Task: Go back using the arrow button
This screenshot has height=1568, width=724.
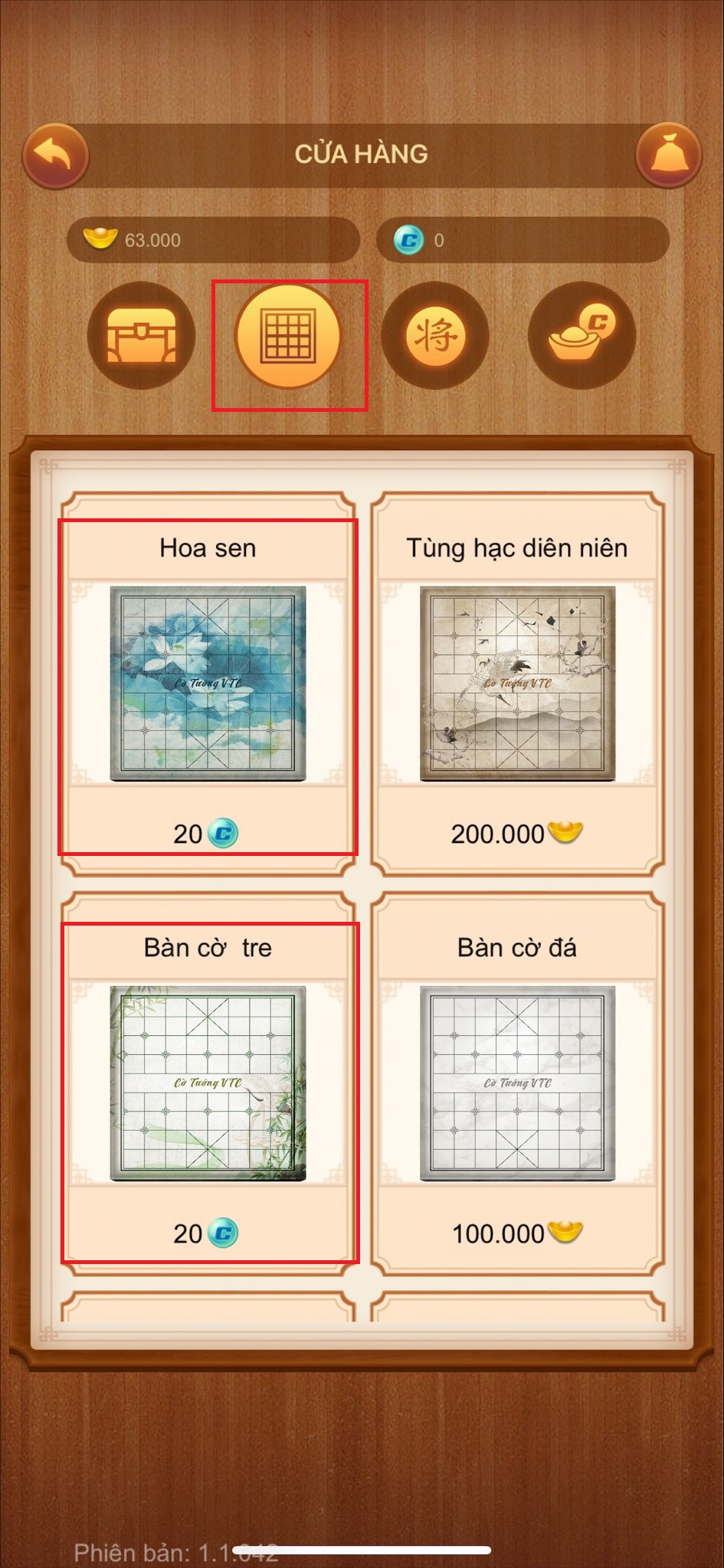Action: point(56,156)
